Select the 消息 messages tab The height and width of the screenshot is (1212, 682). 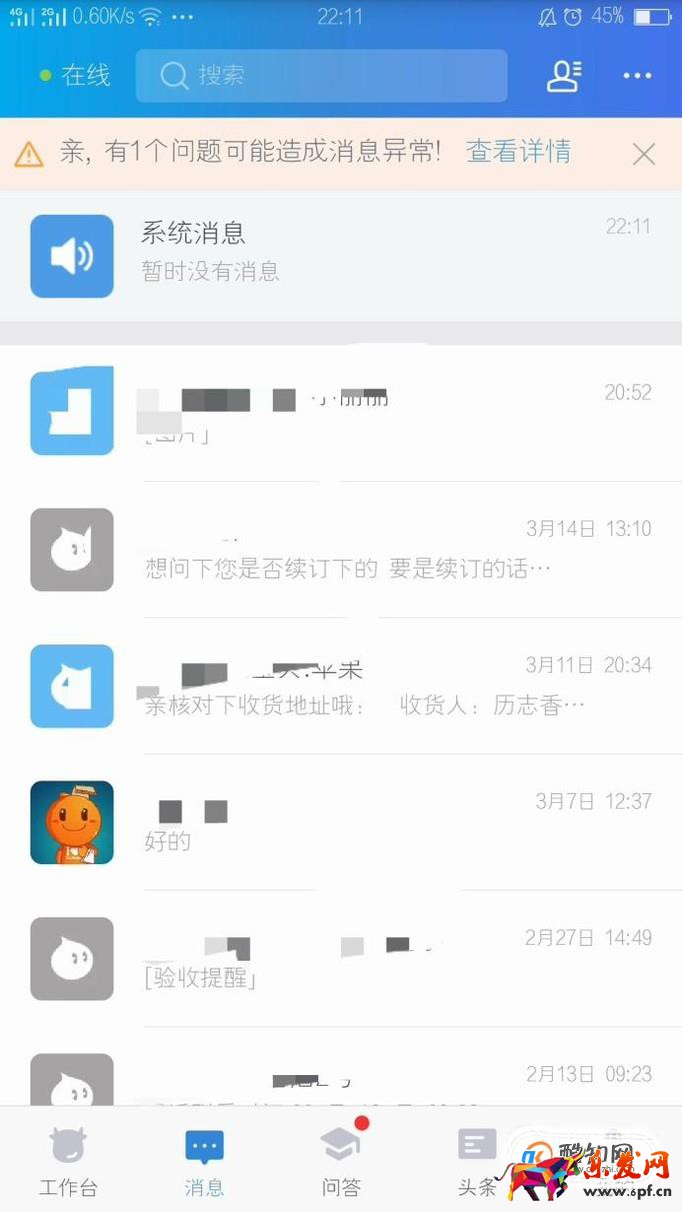coord(204,1162)
